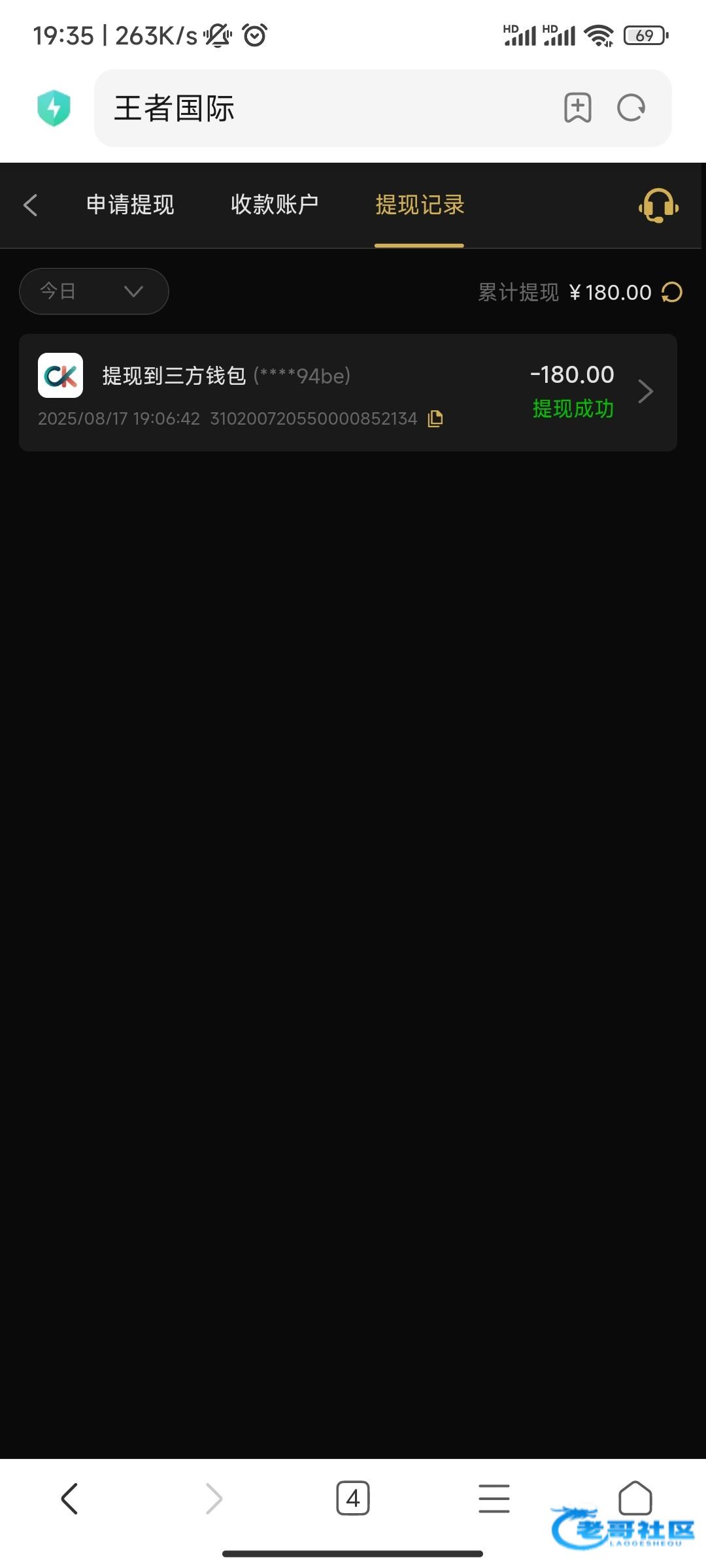Select the 提现记录 tab
The width and height of the screenshot is (706, 1568).
[420, 204]
